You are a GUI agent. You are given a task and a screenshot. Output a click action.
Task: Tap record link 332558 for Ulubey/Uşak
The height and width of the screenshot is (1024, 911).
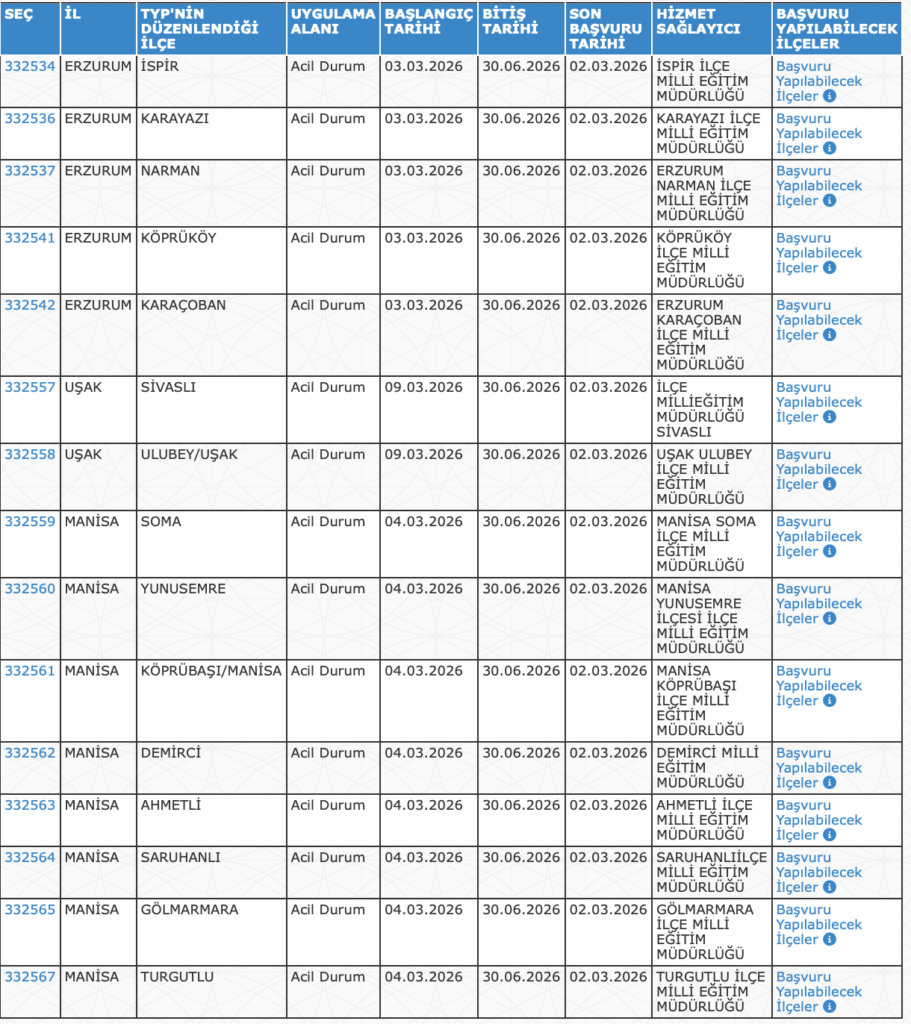(29, 454)
